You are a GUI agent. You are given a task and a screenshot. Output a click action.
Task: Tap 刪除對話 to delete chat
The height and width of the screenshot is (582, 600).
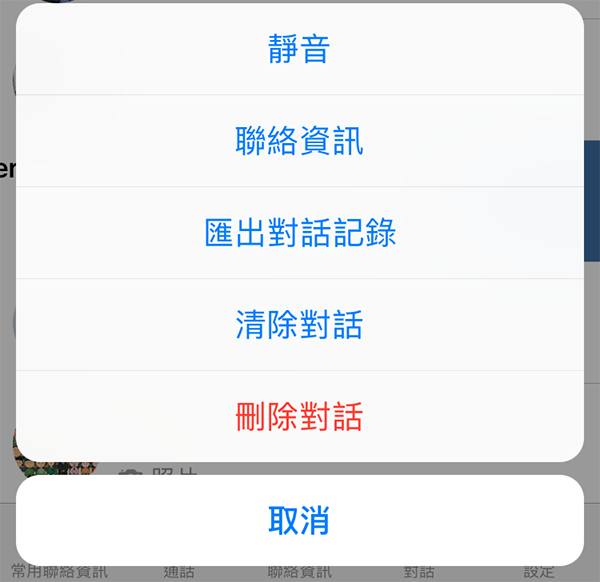[299, 416]
